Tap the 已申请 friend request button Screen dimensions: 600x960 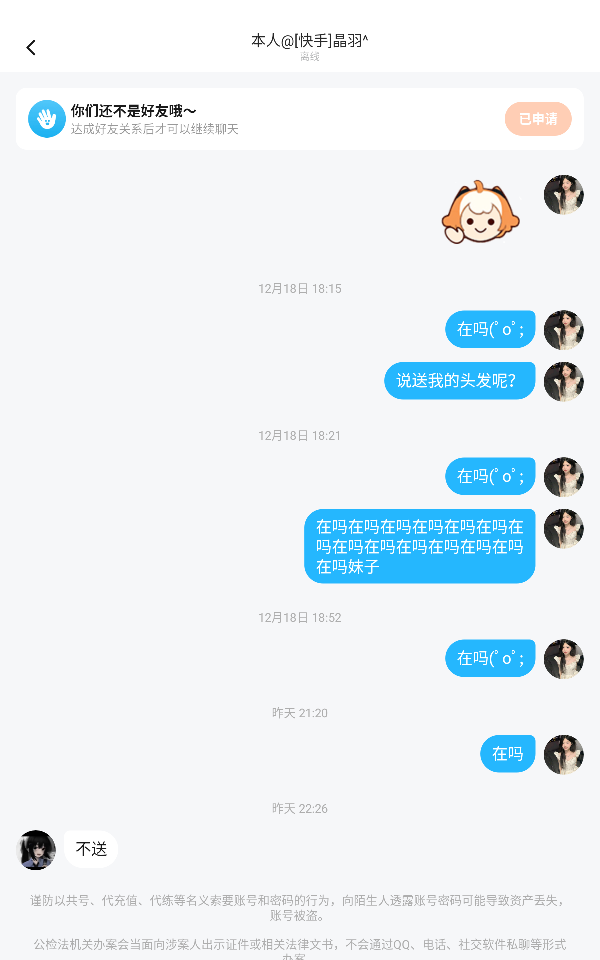(x=538, y=119)
